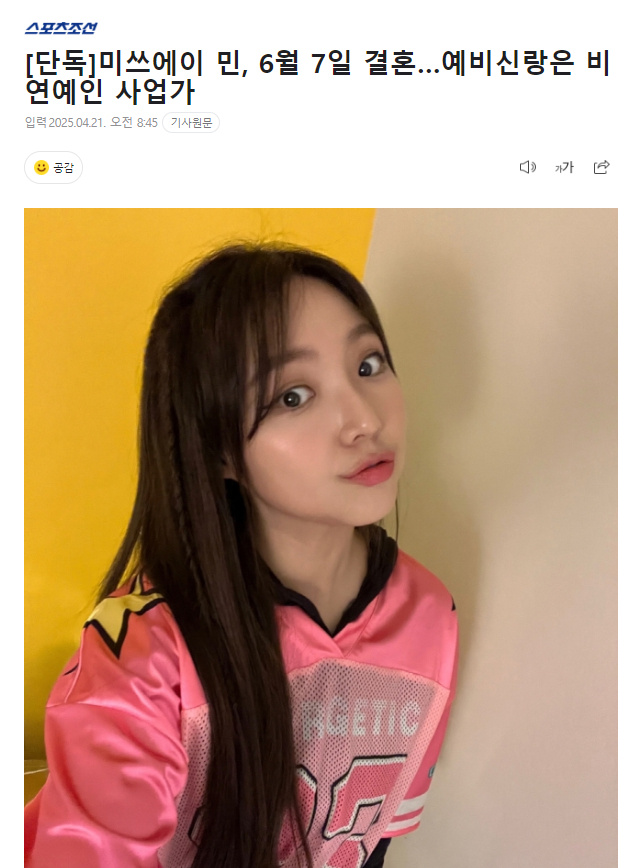This screenshot has width=636, height=868.
Task: Share this article
Action: (601, 167)
